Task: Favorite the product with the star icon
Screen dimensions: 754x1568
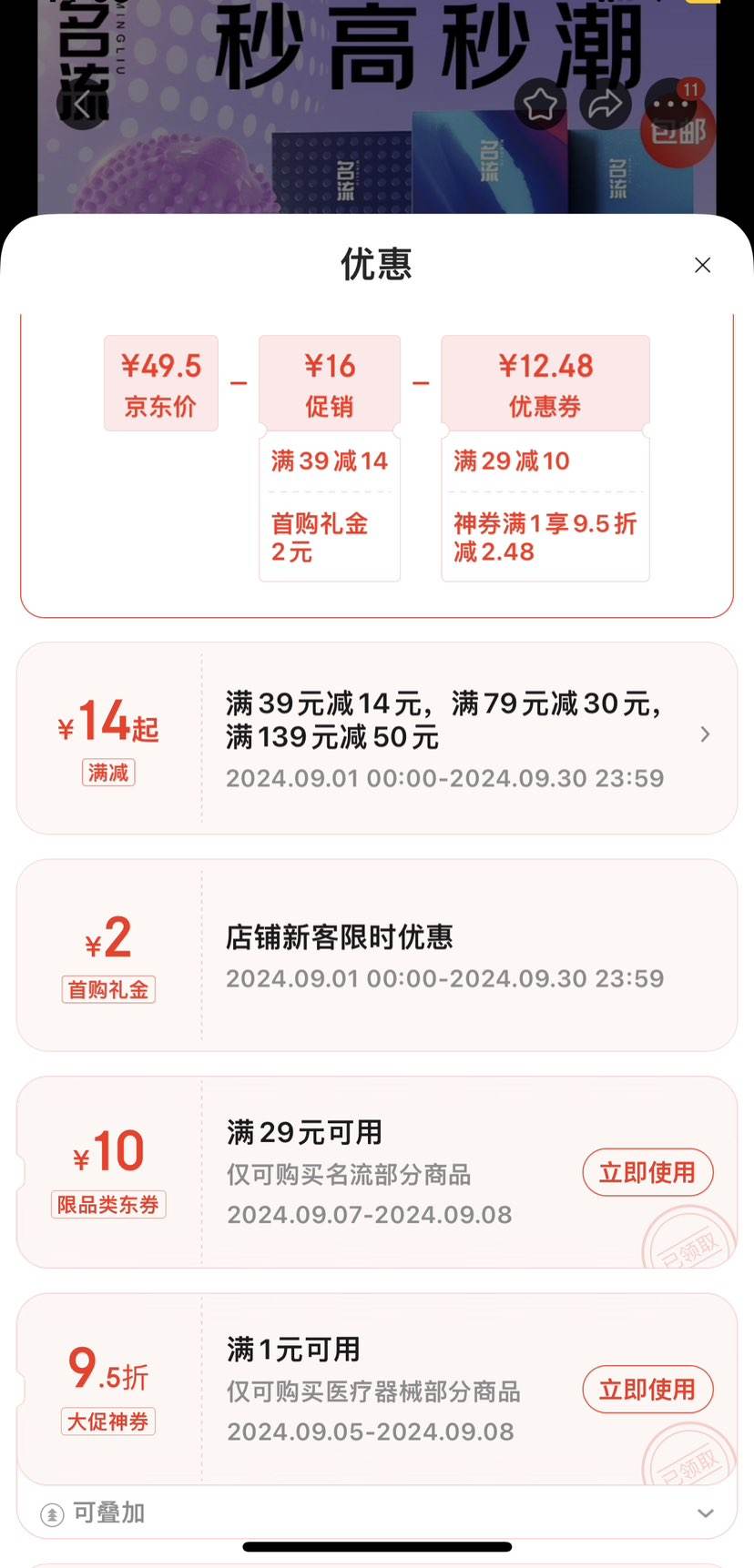Action: pyautogui.click(x=540, y=105)
